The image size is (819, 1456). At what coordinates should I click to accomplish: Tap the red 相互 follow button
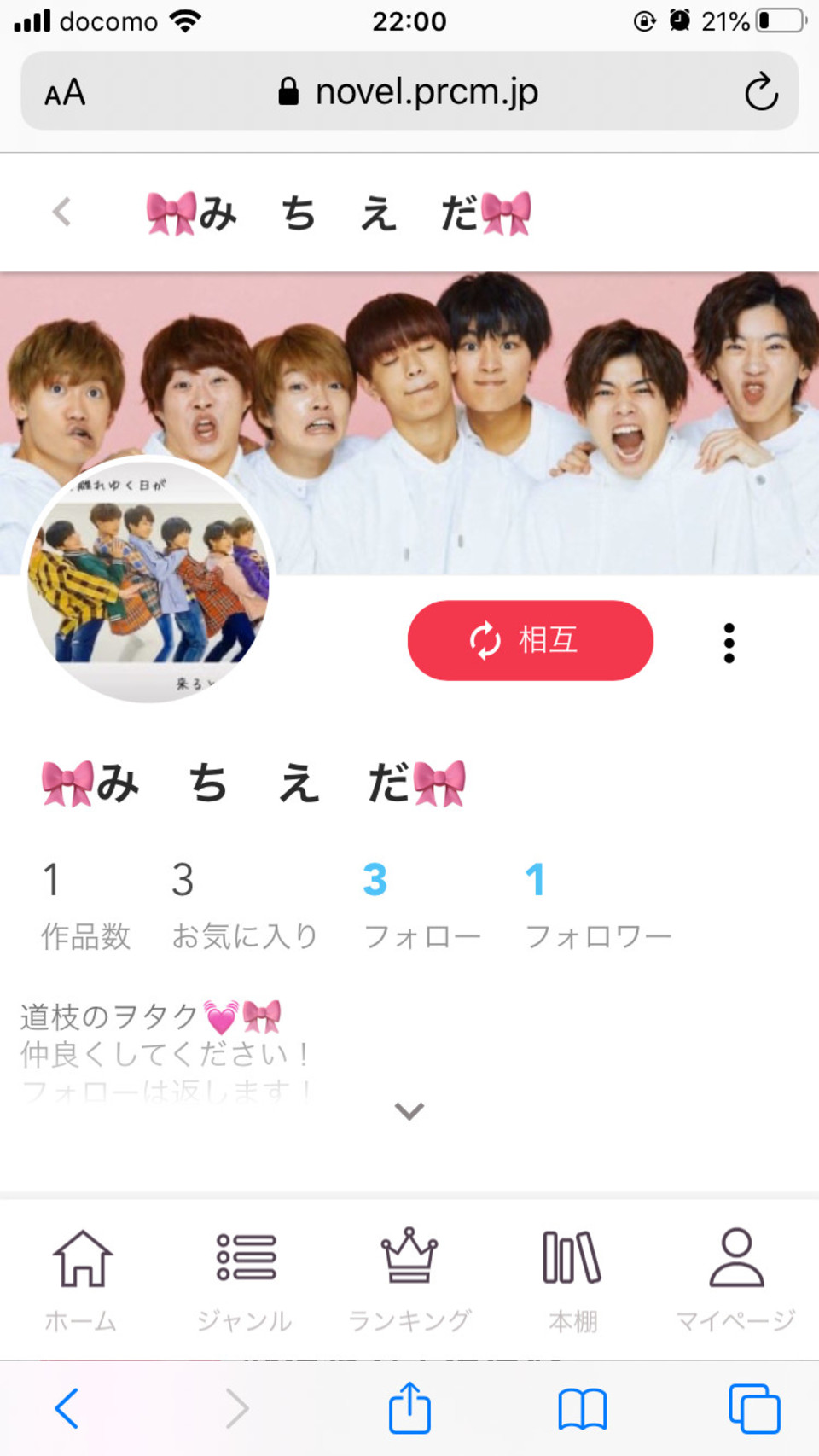[x=530, y=640]
